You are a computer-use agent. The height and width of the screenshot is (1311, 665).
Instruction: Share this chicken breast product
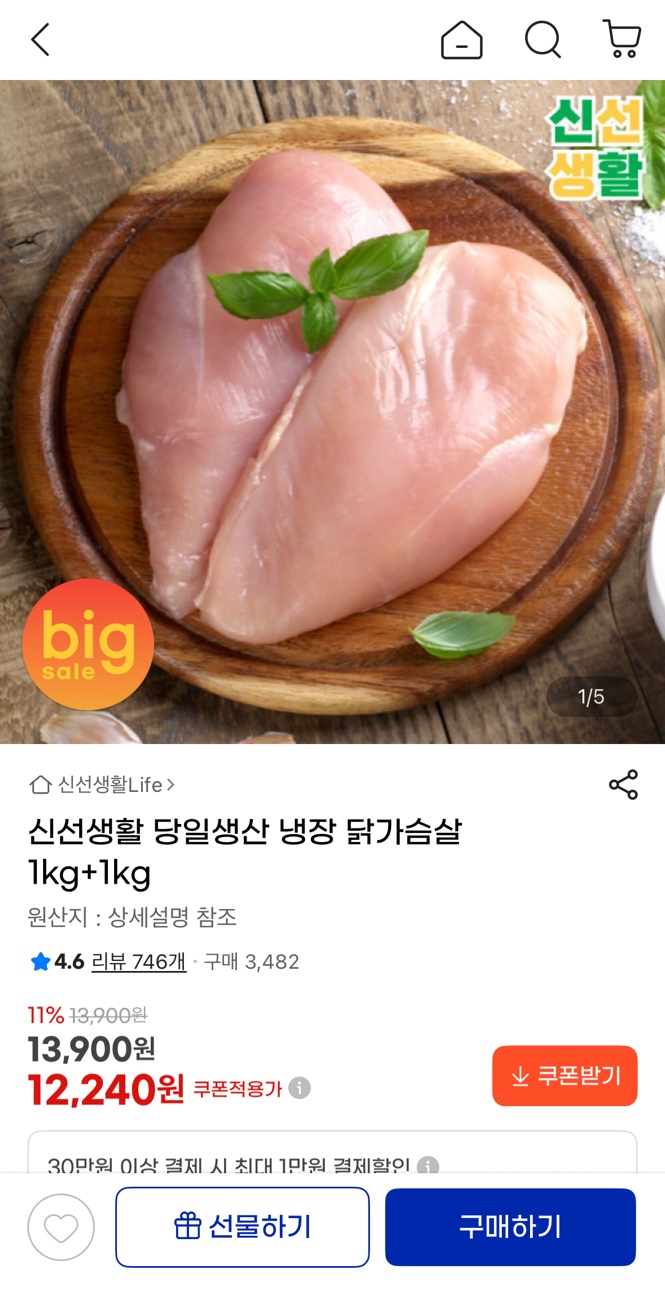[623, 785]
